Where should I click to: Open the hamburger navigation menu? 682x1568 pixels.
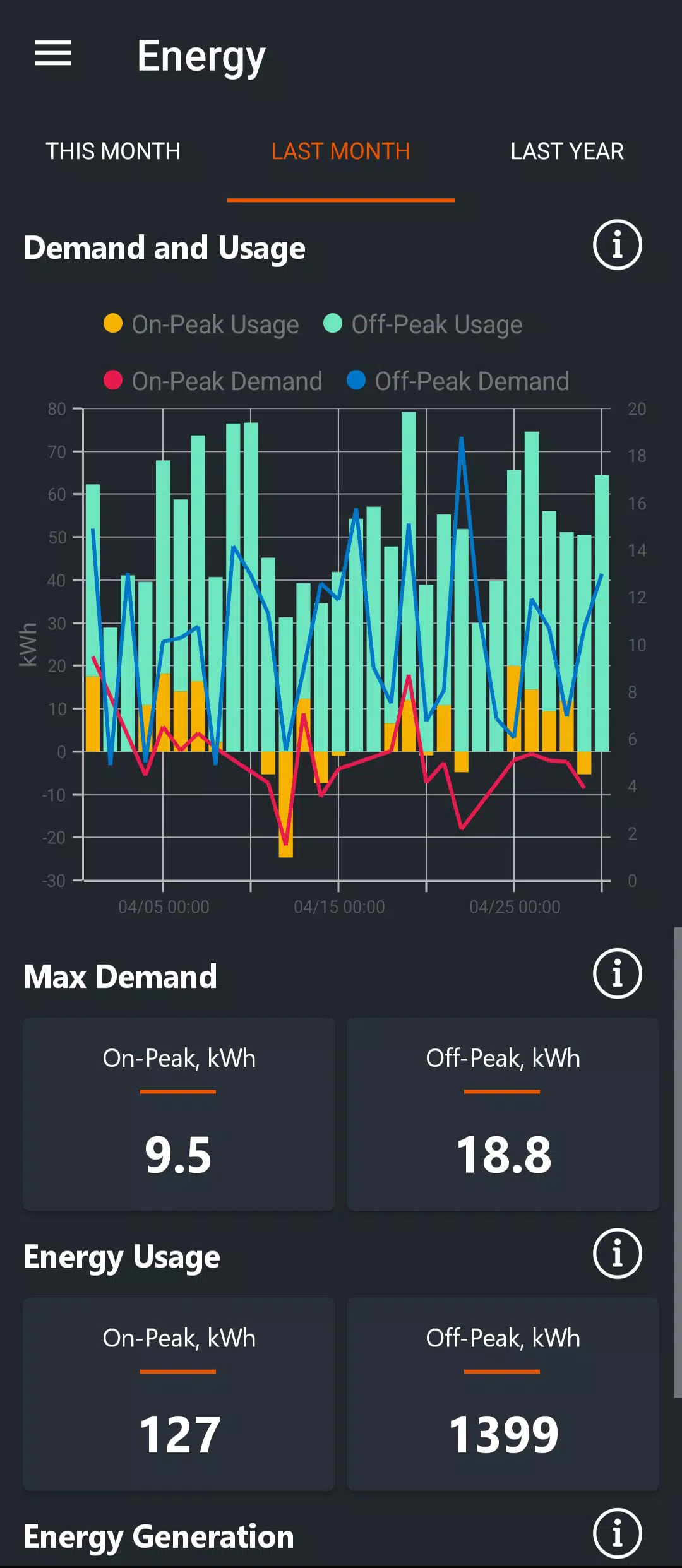[53, 54]
